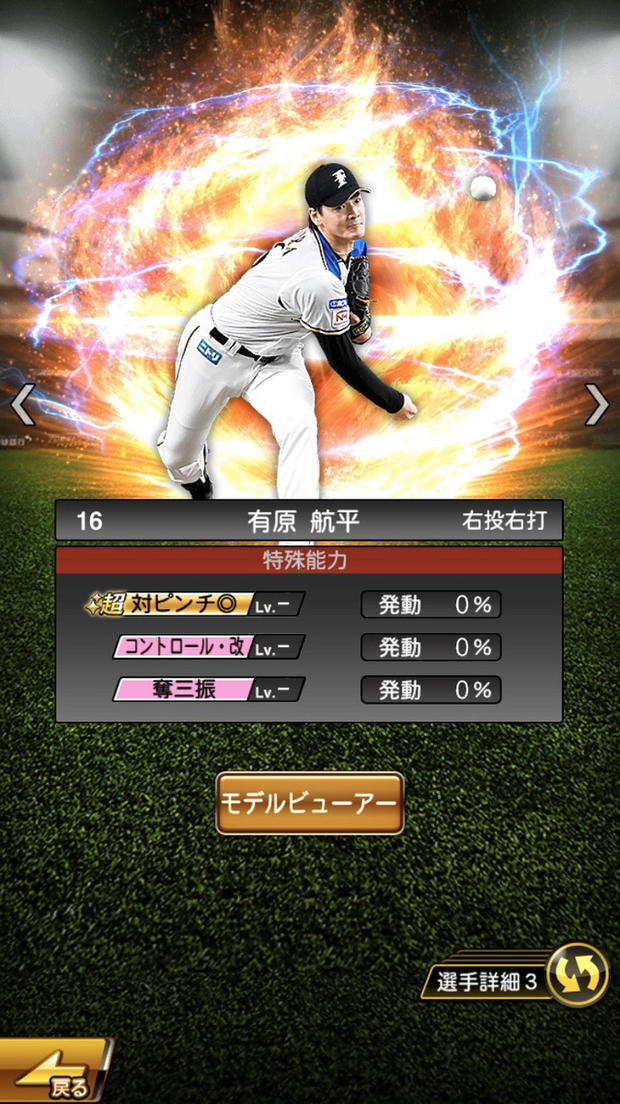620x1104 pixels.
Task: Open the 対ピンチ◎ special ability
Action: point(195,604)
